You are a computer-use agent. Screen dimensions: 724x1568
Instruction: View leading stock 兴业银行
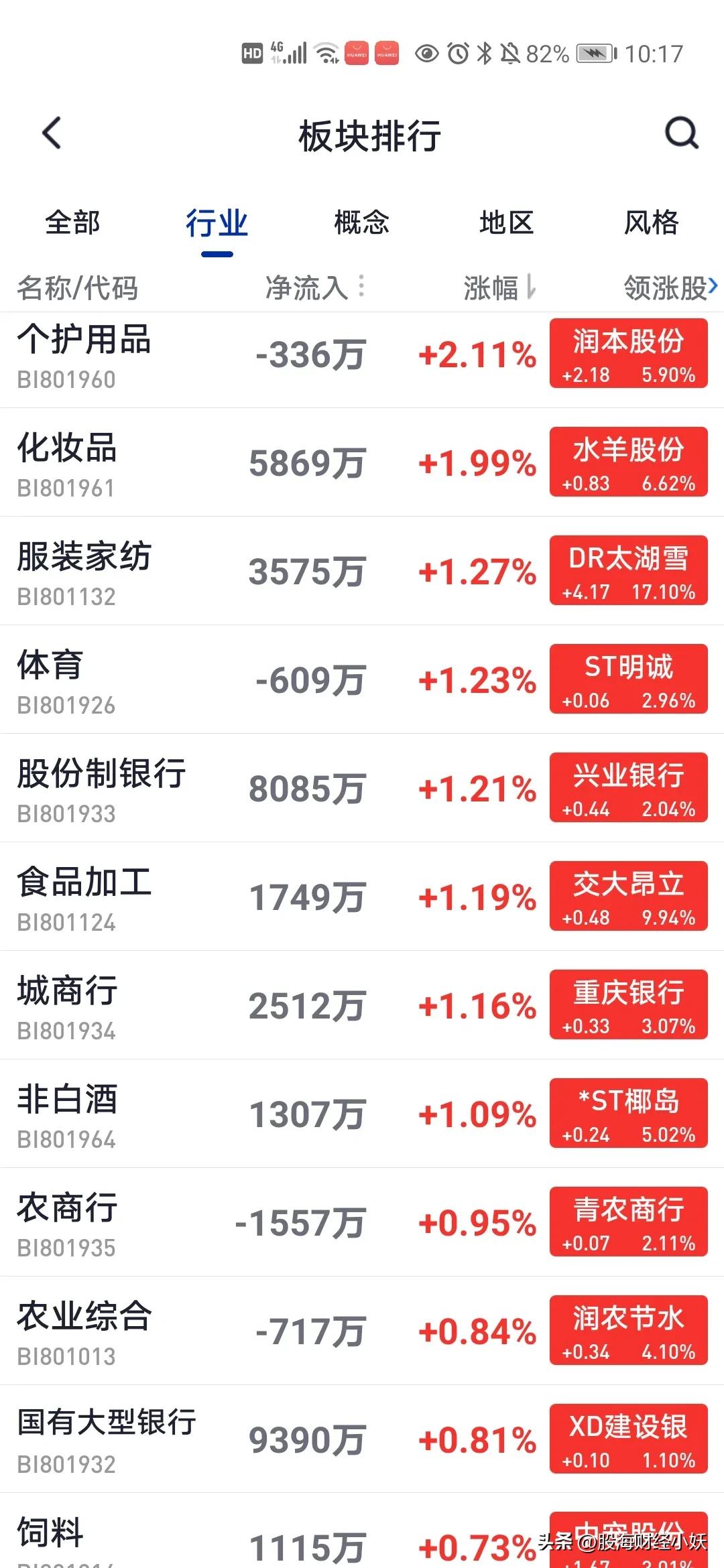[x=629, y=787]
